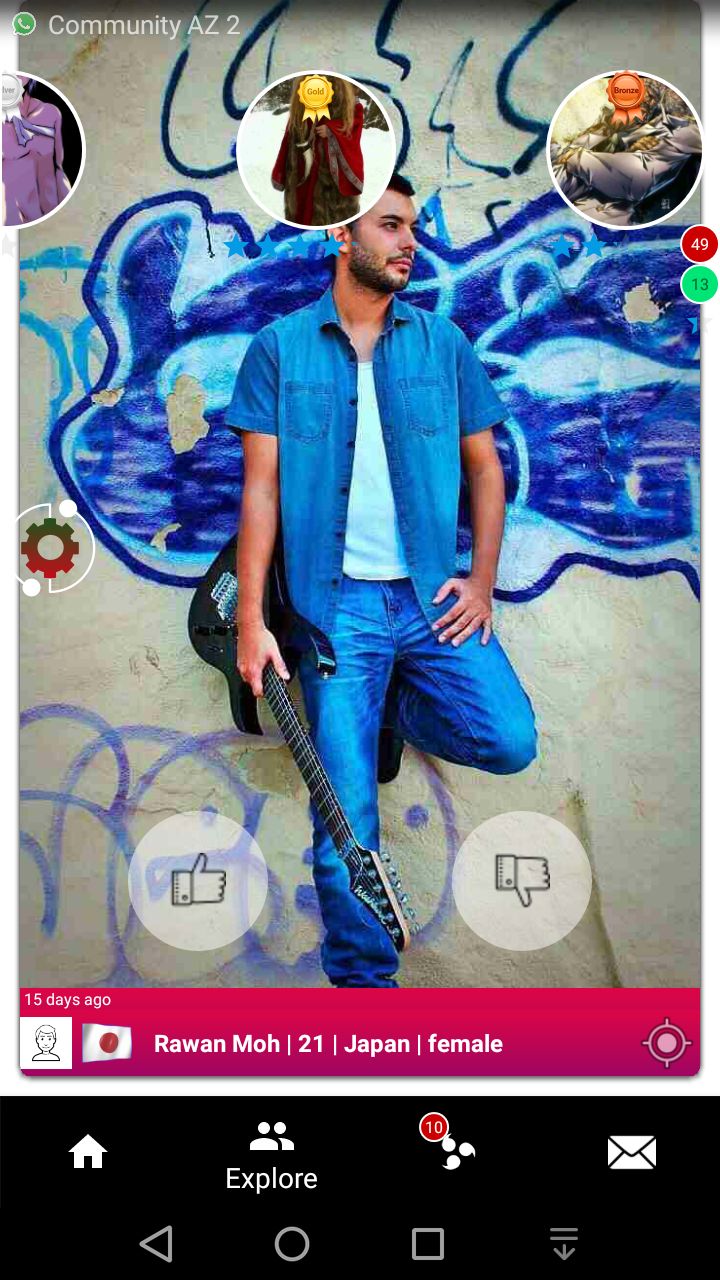Go to the Home tab
Viewport: 720px width, 1280px height.
[88, 1153]
